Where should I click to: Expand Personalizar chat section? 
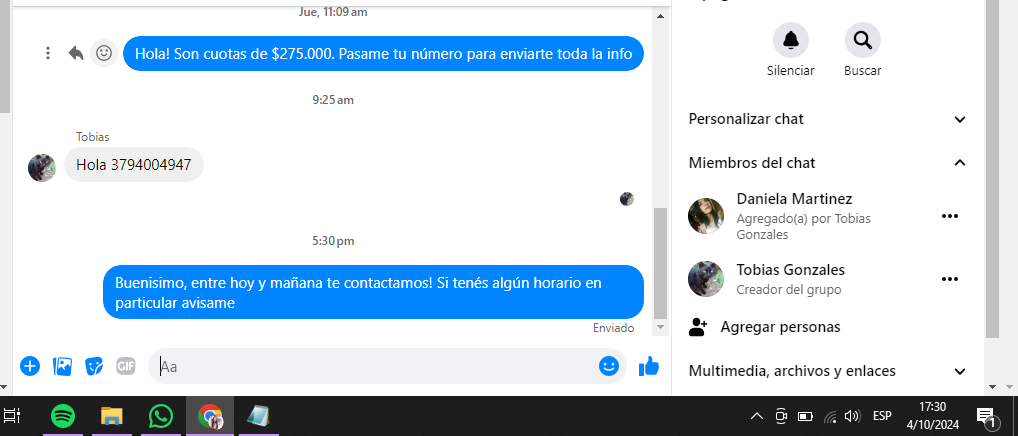point(959,119)
